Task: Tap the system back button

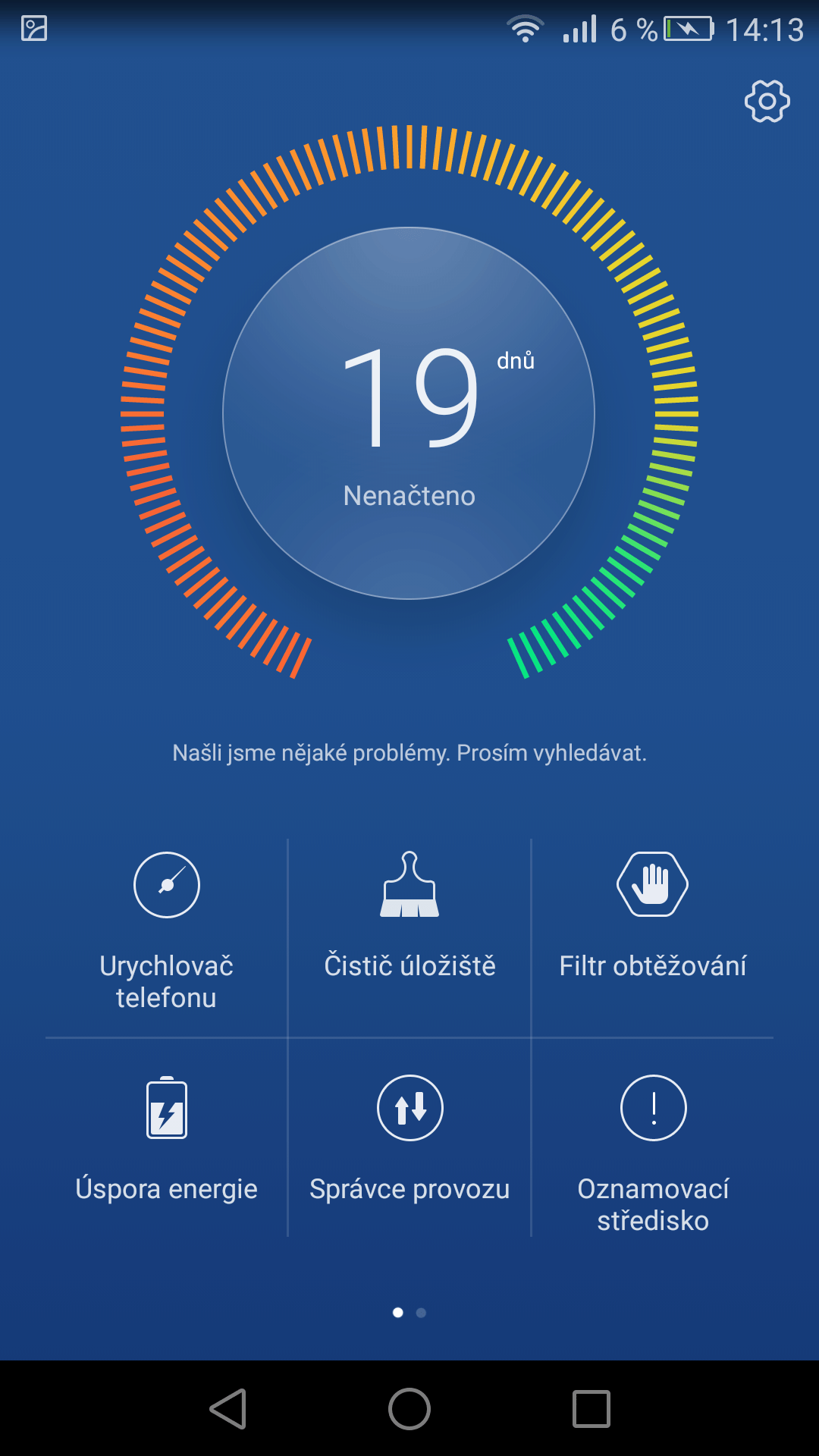Action: (227, 1409)
